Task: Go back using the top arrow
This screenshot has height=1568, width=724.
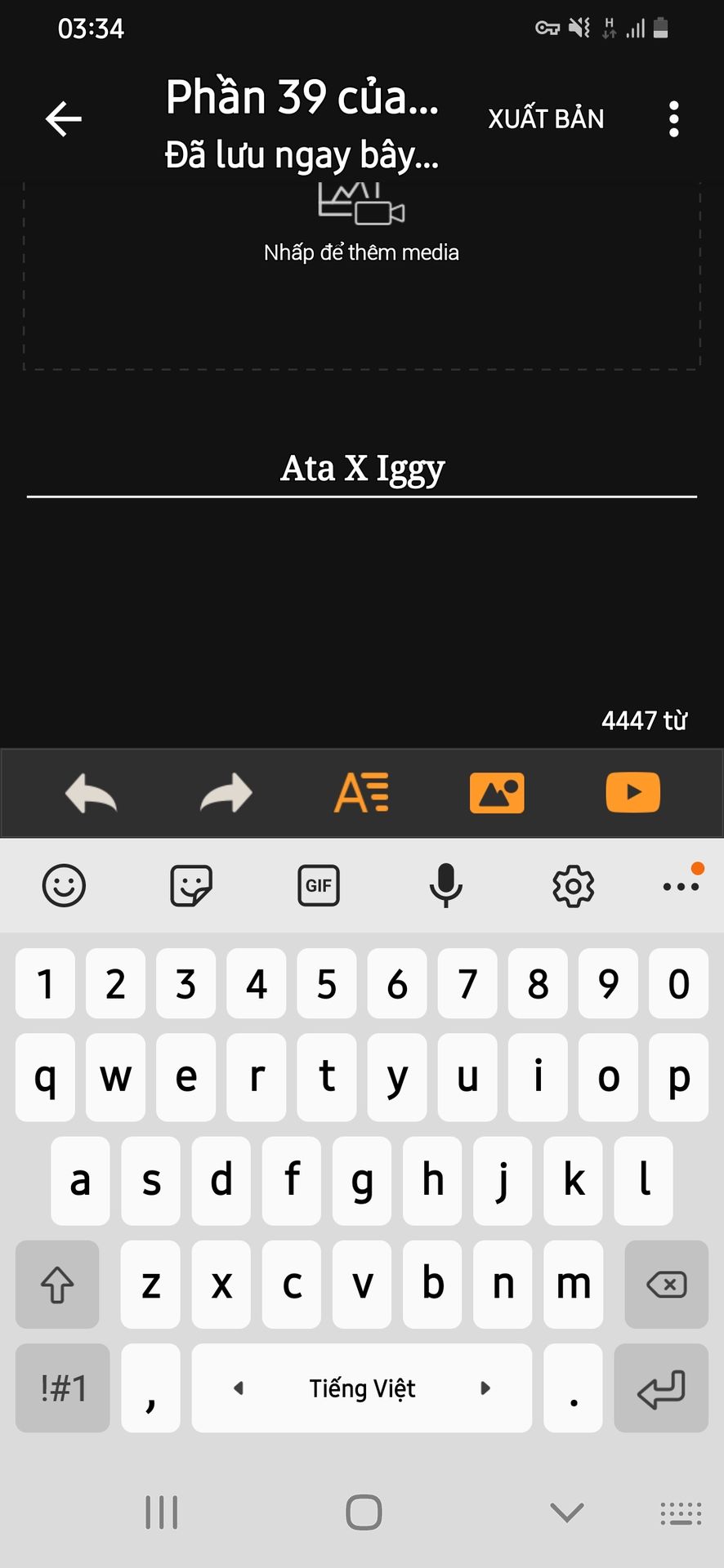Action: (64, 119)
